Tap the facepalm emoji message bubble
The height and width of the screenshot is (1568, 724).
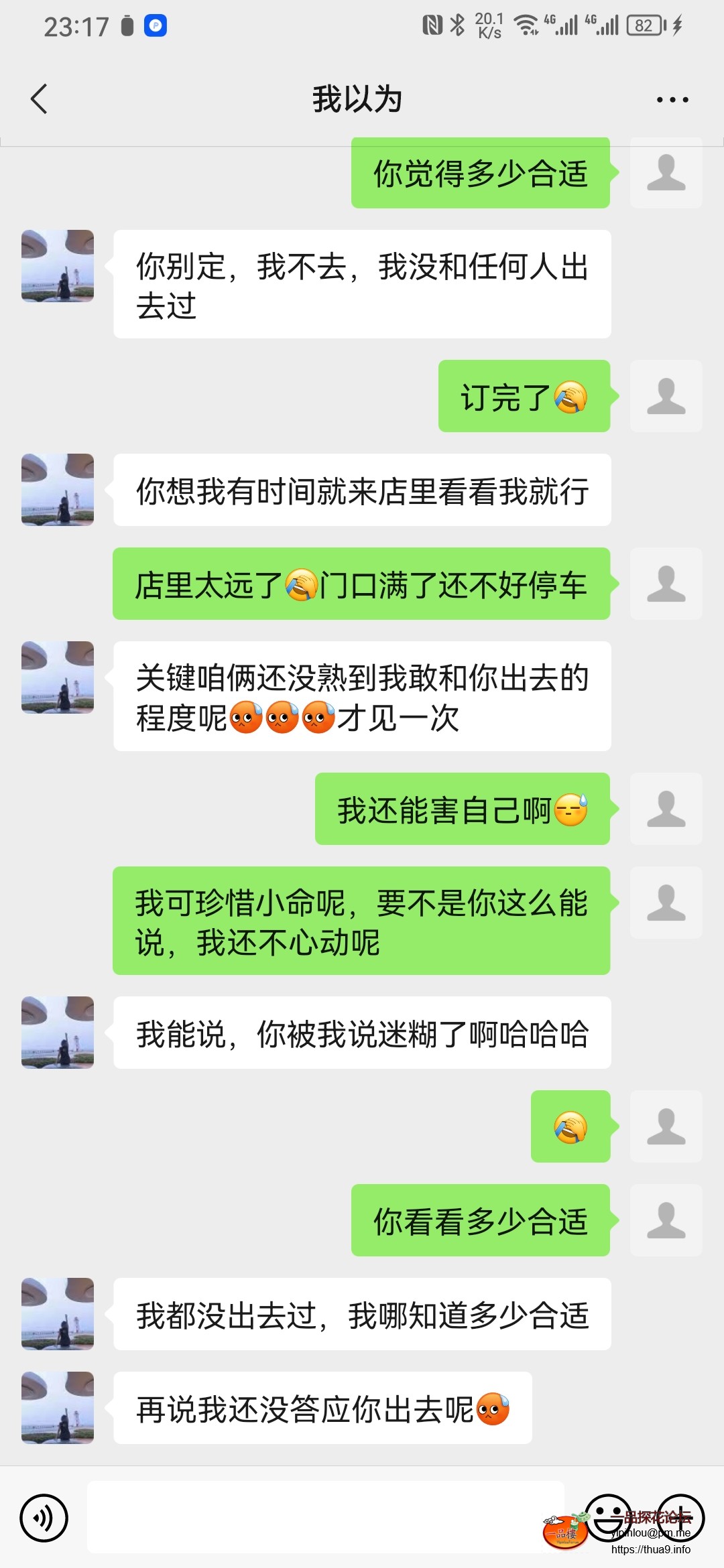[570, 1126]
